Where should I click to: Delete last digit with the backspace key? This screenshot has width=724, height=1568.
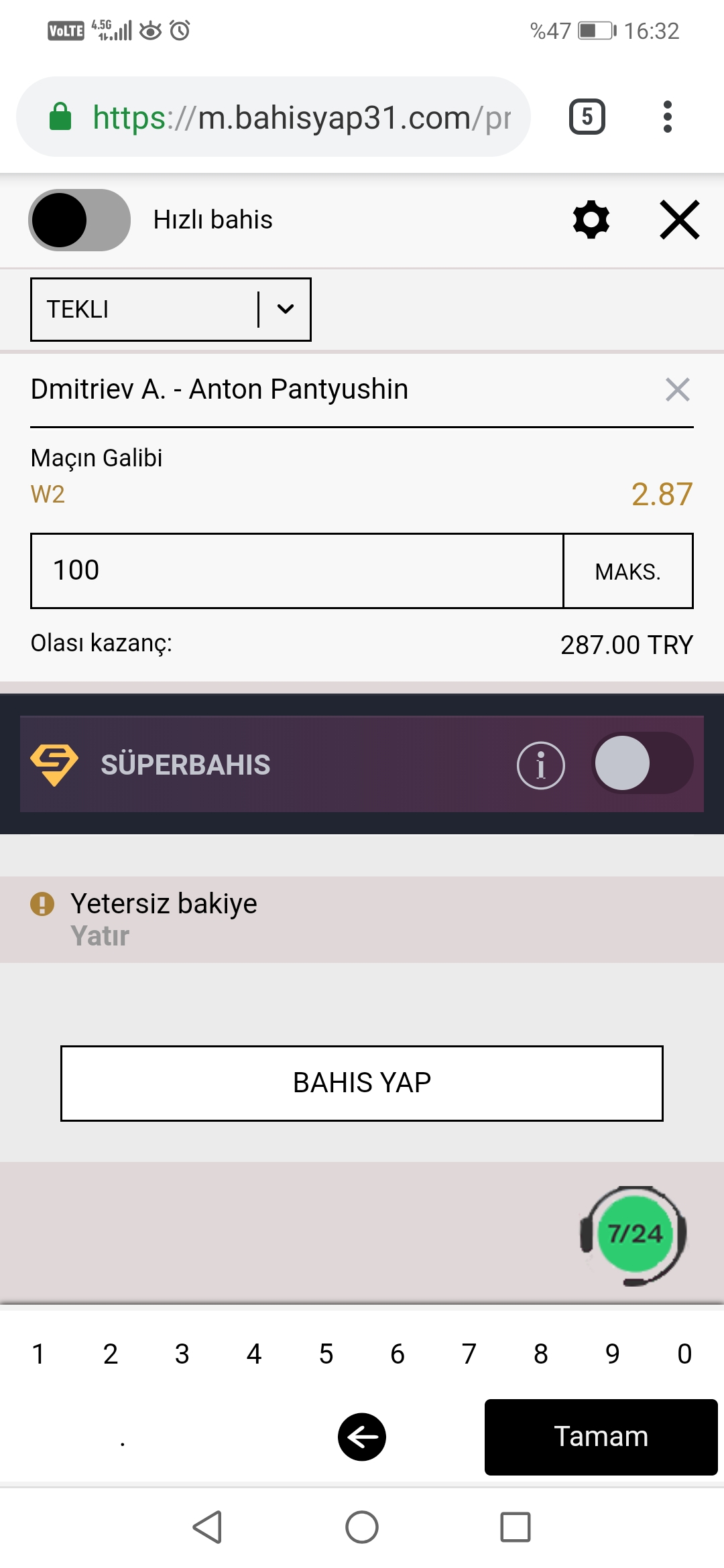click(x=362, y=1437)
